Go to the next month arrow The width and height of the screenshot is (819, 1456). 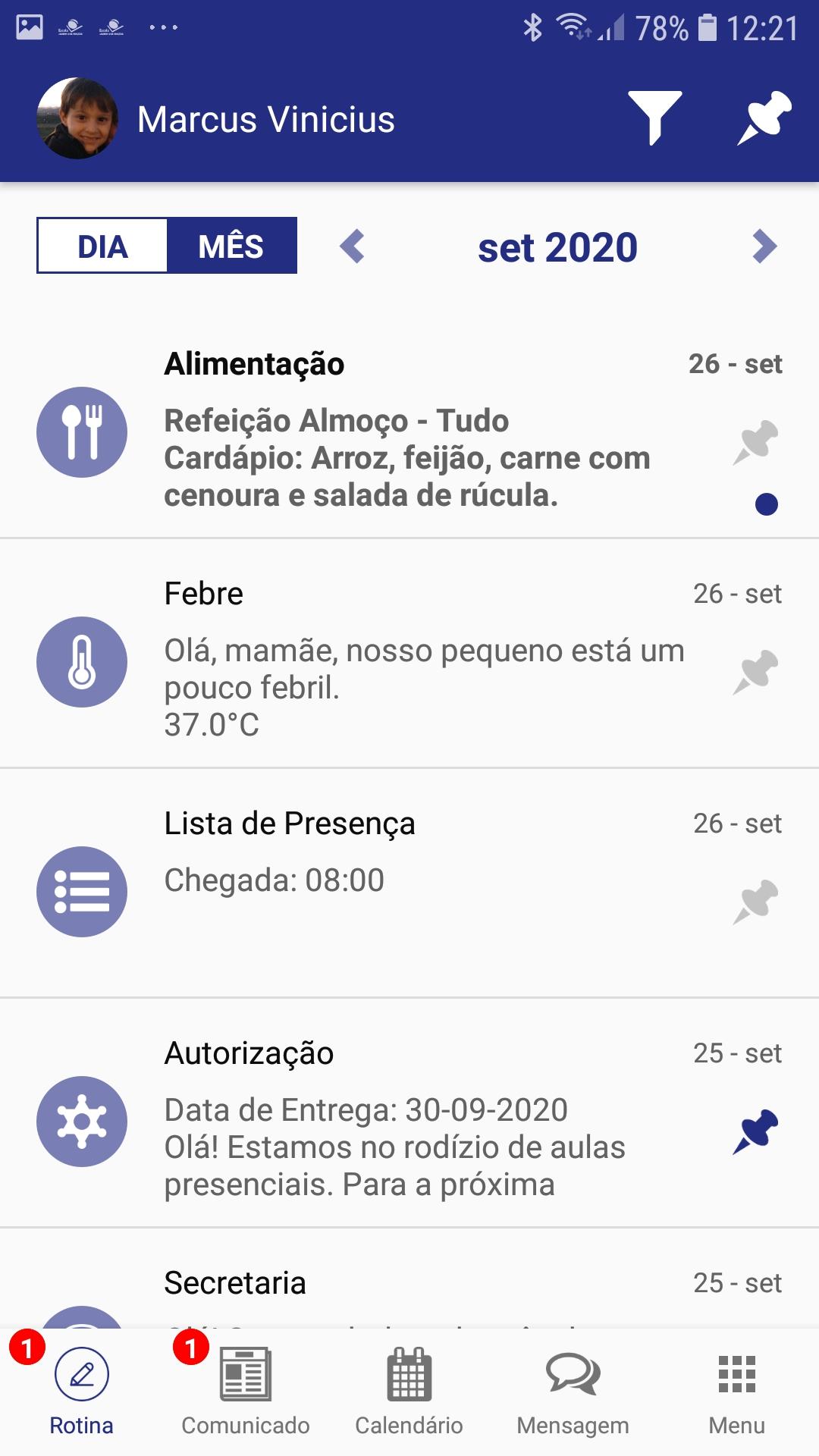764,246
